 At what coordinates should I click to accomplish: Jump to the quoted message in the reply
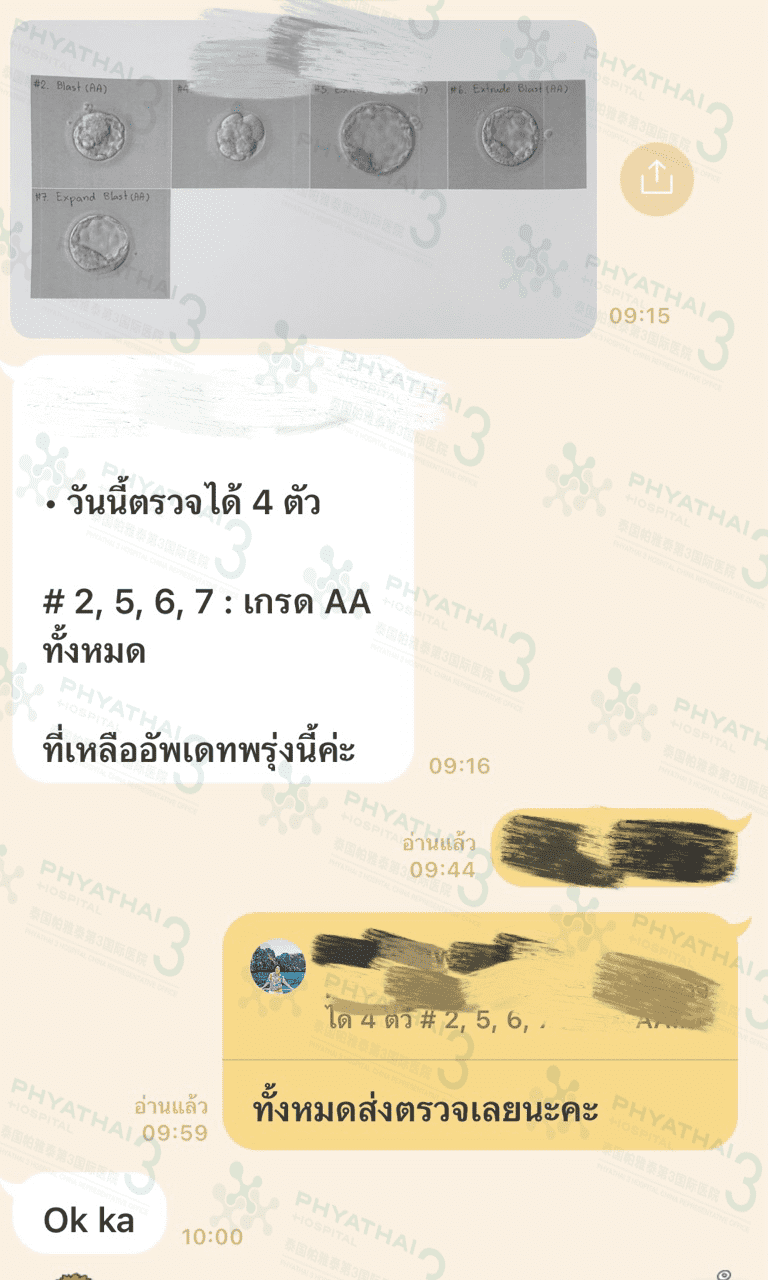[480, 985]
